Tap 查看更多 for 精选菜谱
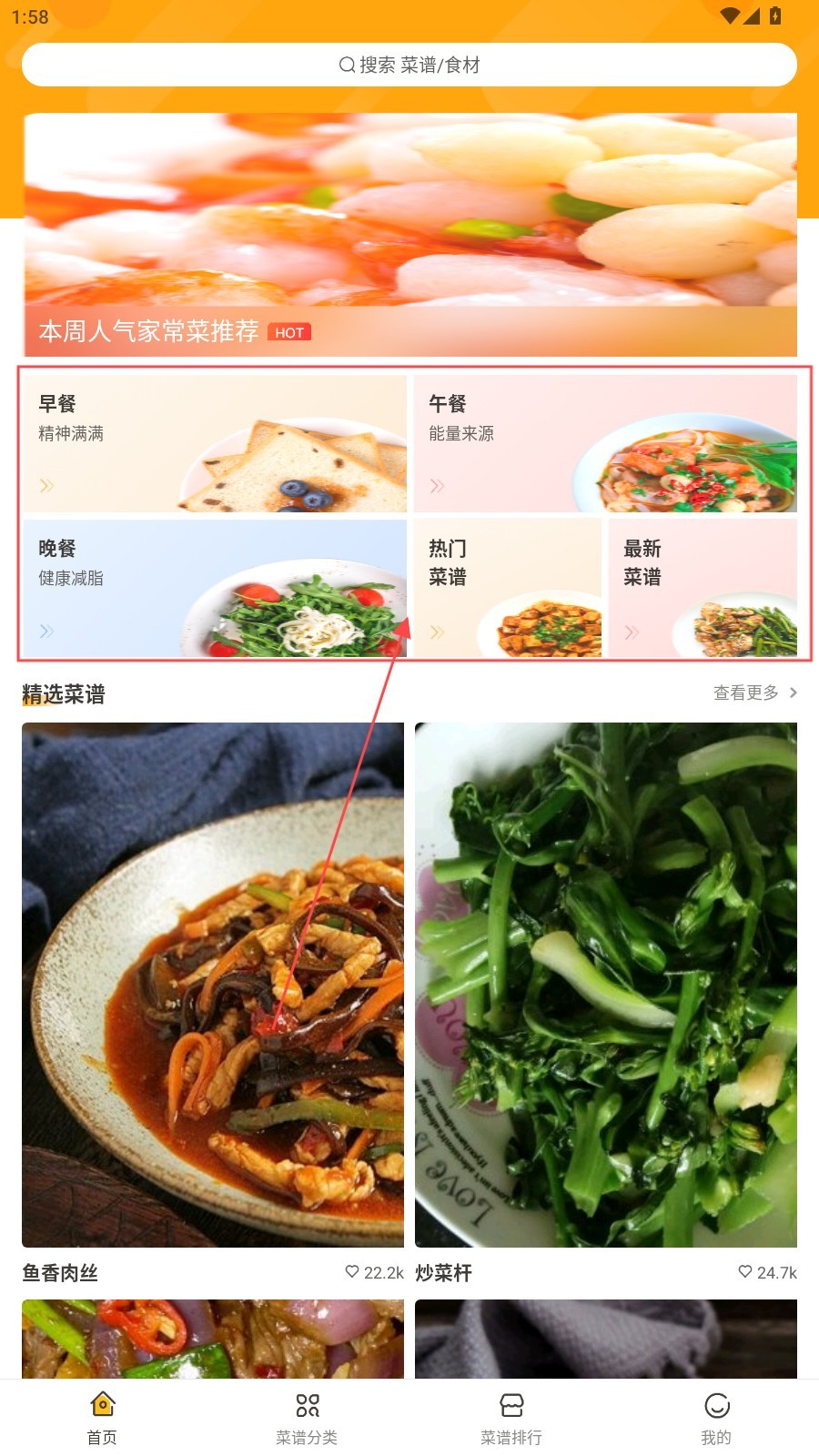 click(x=754, y=693)
